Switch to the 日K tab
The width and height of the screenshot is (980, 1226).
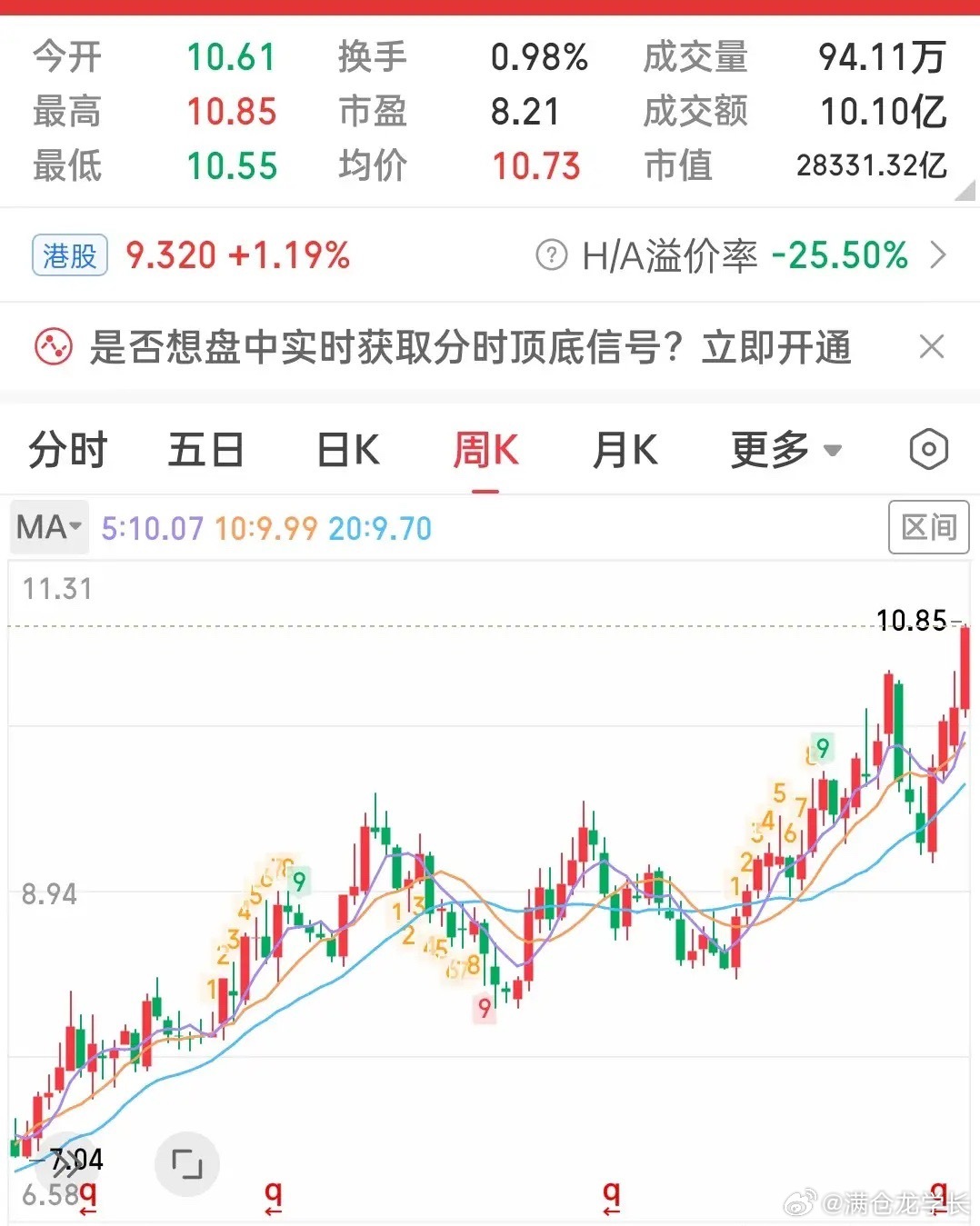click(348, 450)
